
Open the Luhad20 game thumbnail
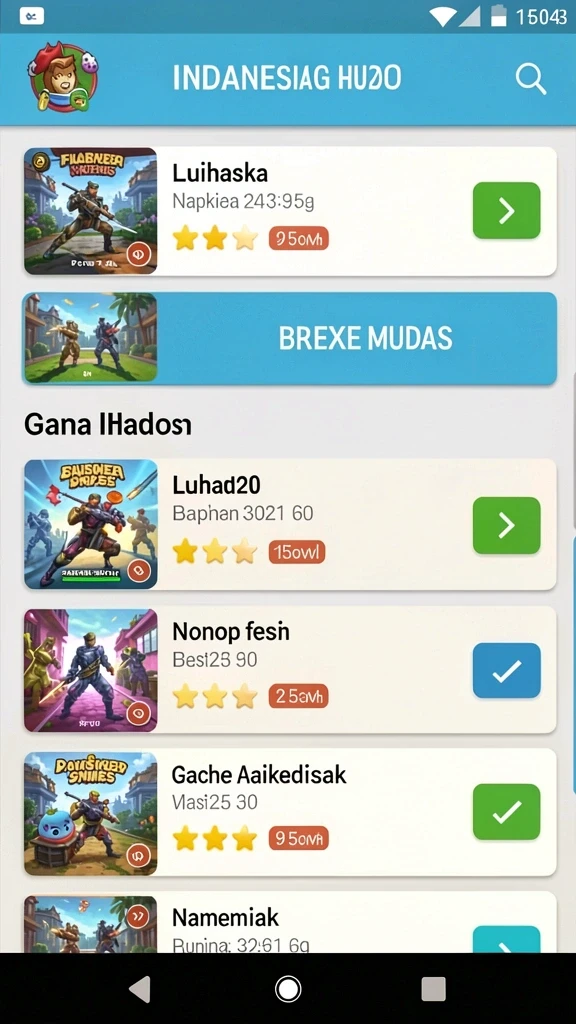(x=91, y=524)
